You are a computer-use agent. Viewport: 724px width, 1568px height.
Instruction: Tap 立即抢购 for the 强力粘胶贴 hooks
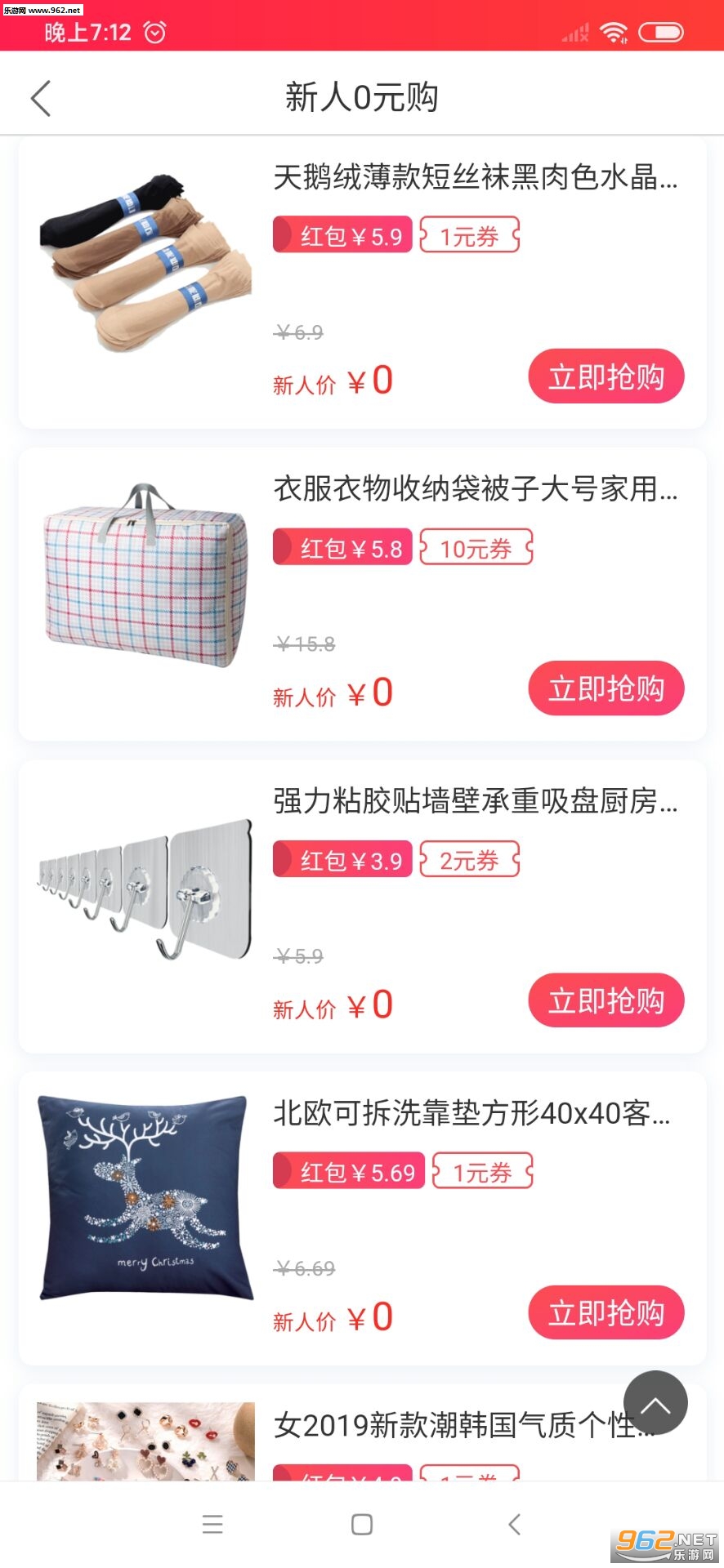[x=606, y=1000]
